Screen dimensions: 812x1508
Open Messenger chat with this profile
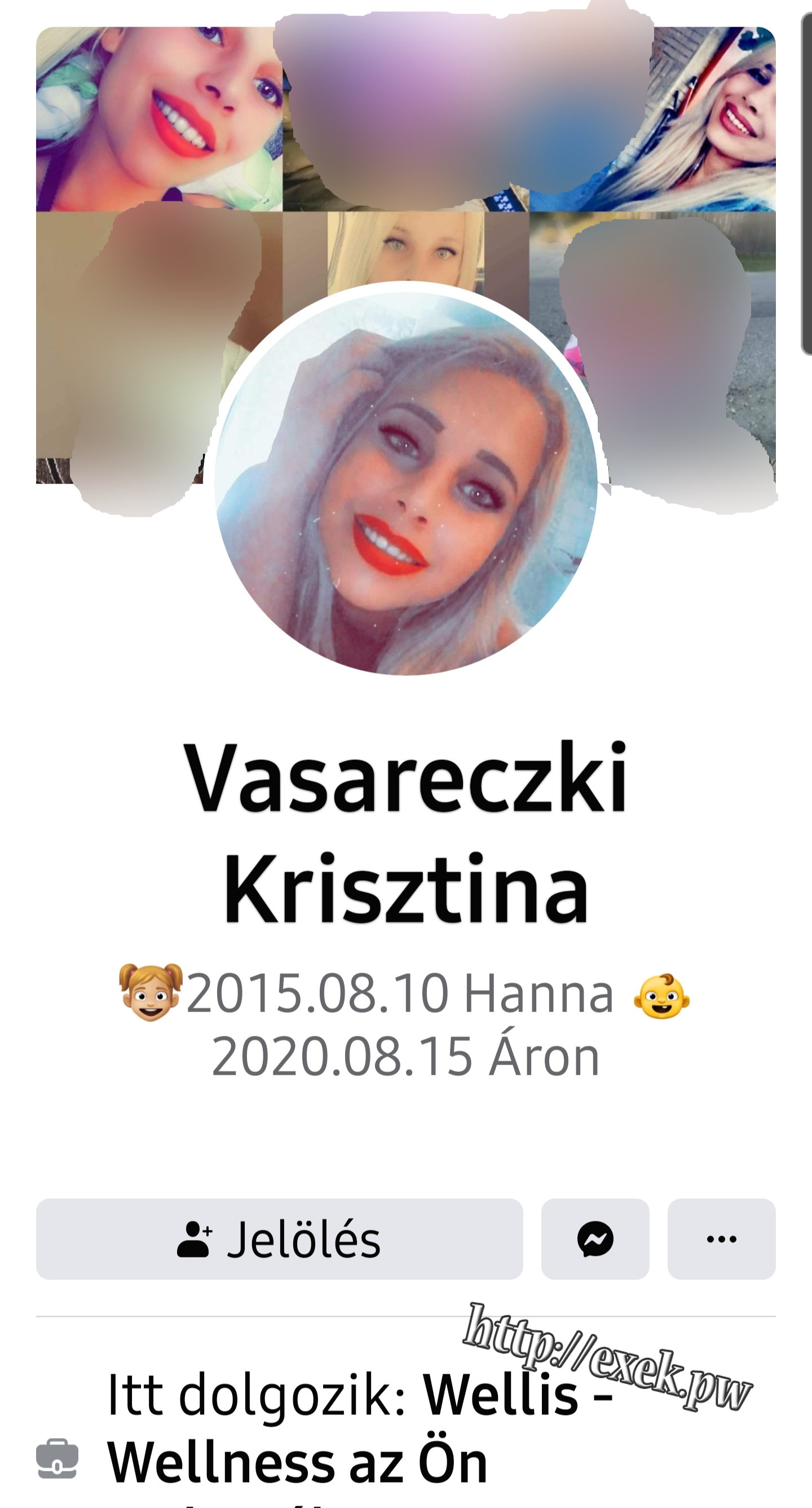coord(595,1239)
